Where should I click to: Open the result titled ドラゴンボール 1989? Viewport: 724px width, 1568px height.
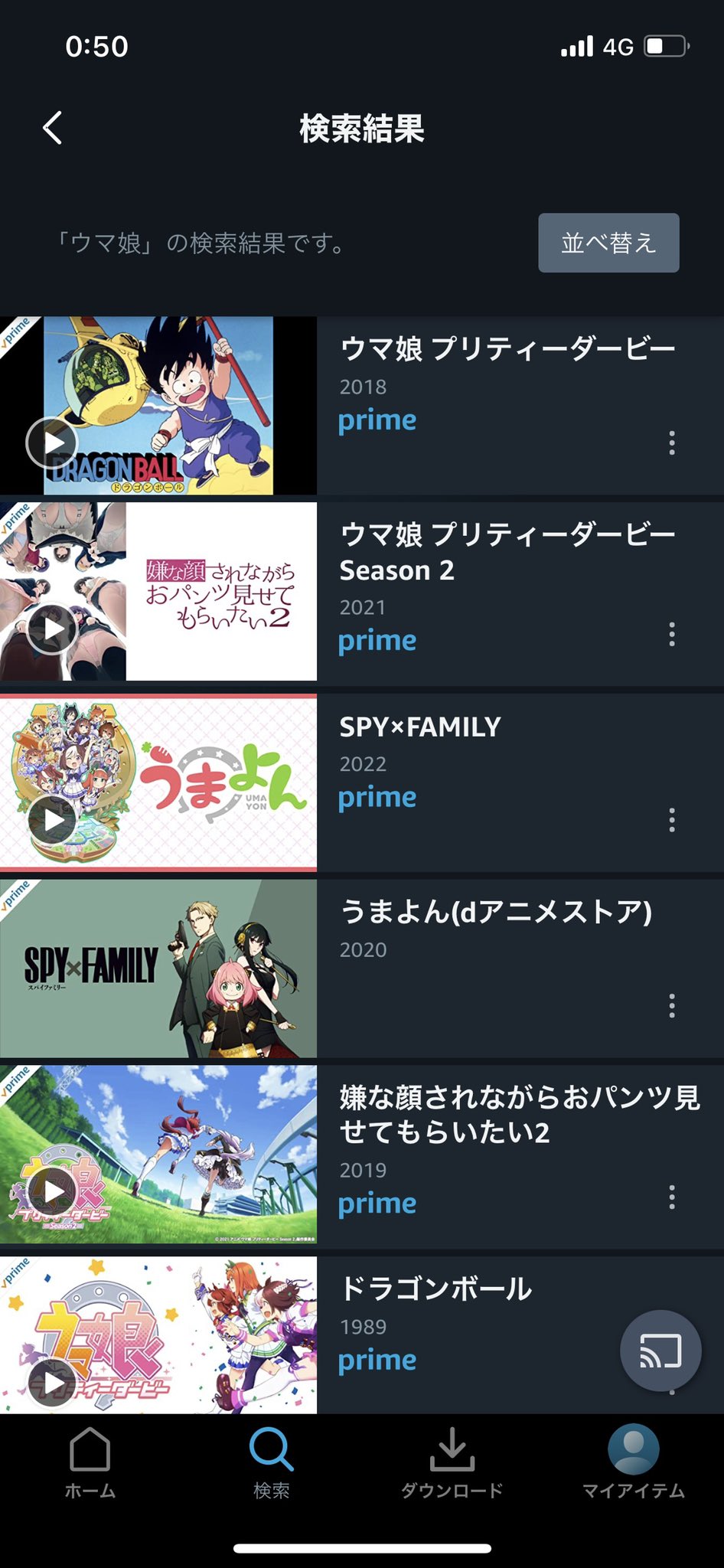[435, 1289]
